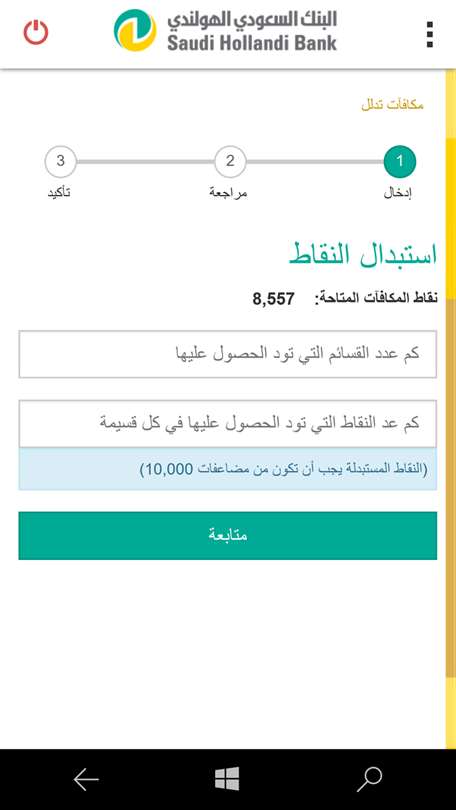Tap the green متابعة continue button

(x=228, y=536)
